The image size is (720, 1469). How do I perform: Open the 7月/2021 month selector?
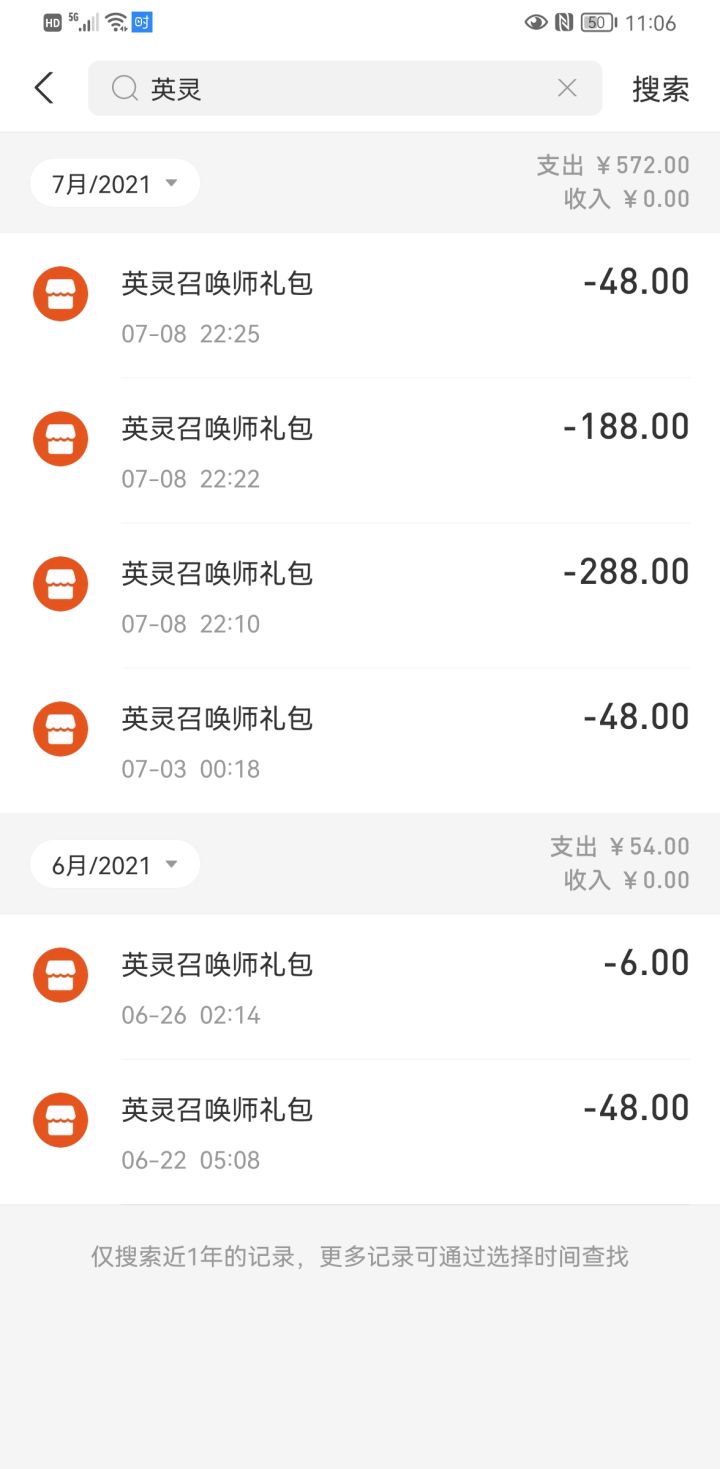tap(113, 182)
